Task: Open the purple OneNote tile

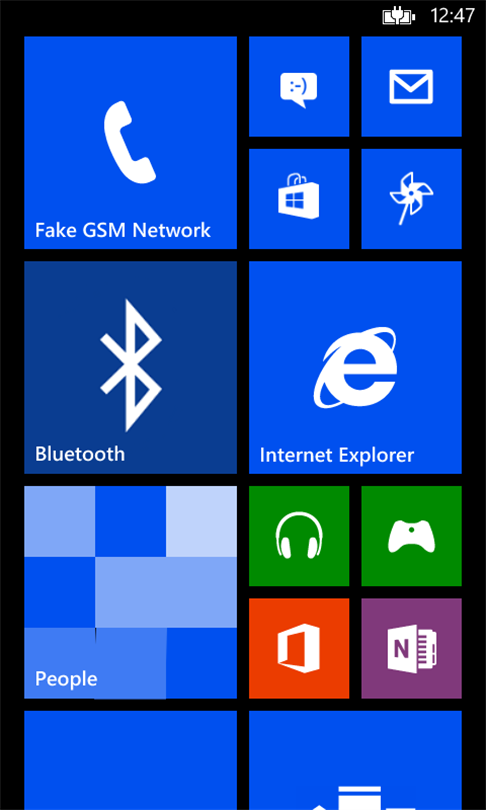Action: (x=411, y=648)
